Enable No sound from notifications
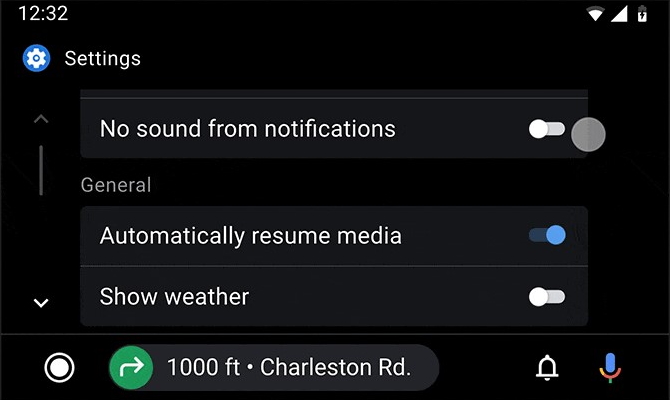Screen dimensions: 670x400 pyautogui.click(x=547, y=129)
